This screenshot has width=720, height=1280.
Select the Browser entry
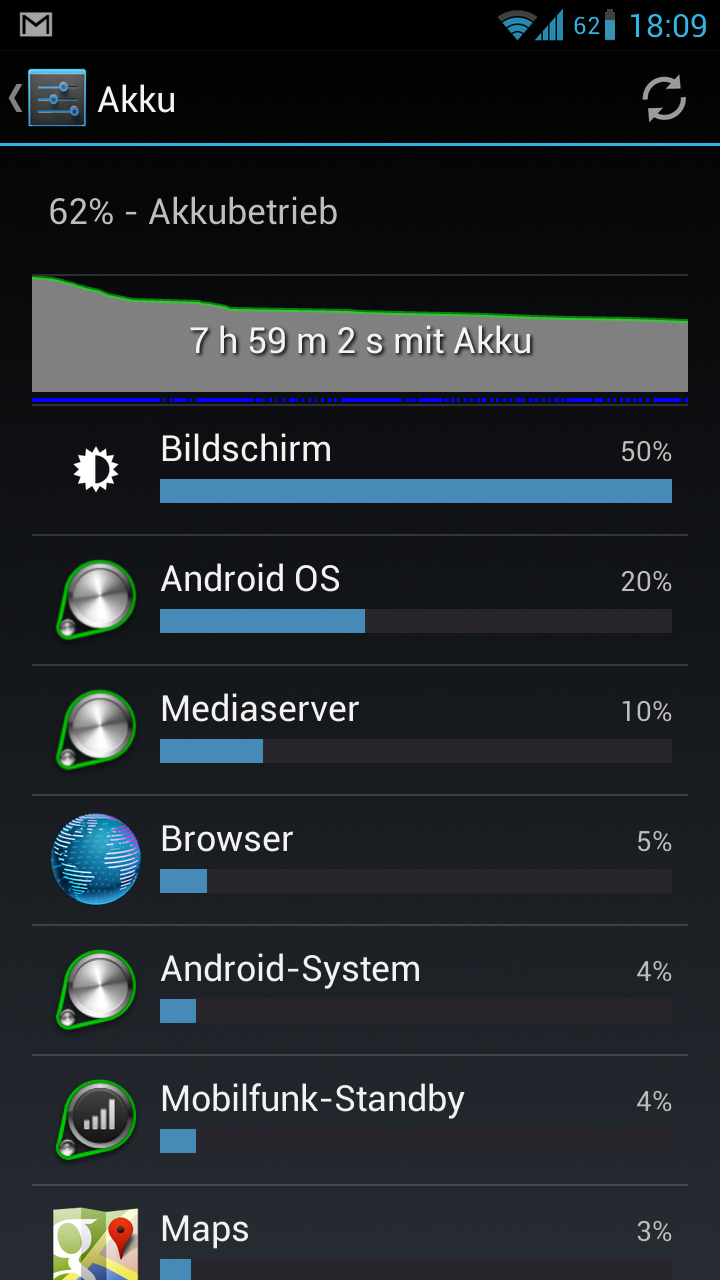(x=360, y=860)
